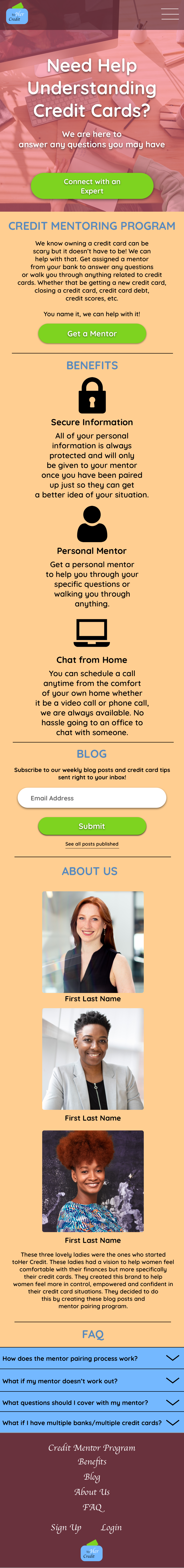Expand multiple banks and credit cards question
The width and height of the screenshot is (184, 1568).
pyautogui.click(x=92, y=1423)
